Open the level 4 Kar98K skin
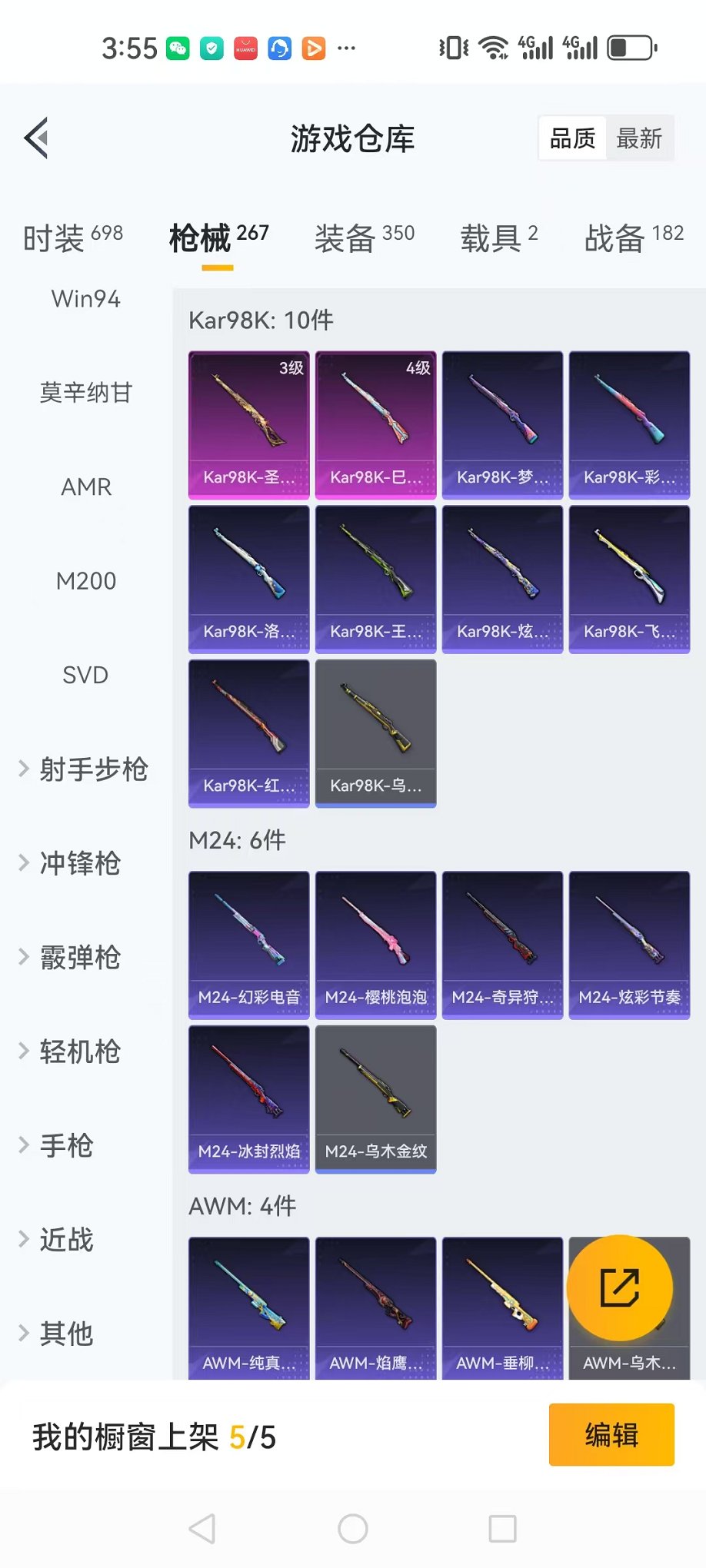 (375, 425)
